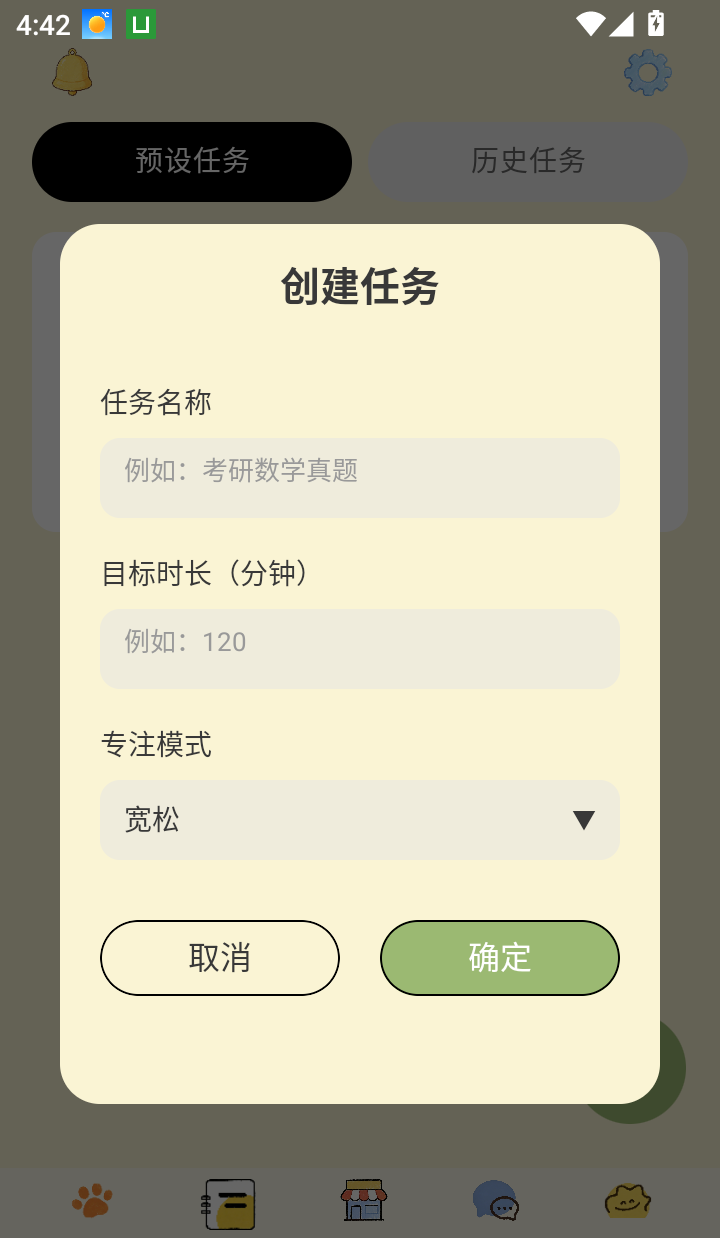Image resolution: width=720 pixels, height=1238 pixels.
Task: Click the 任务名称 input field
Action: [x=360, y=477]
